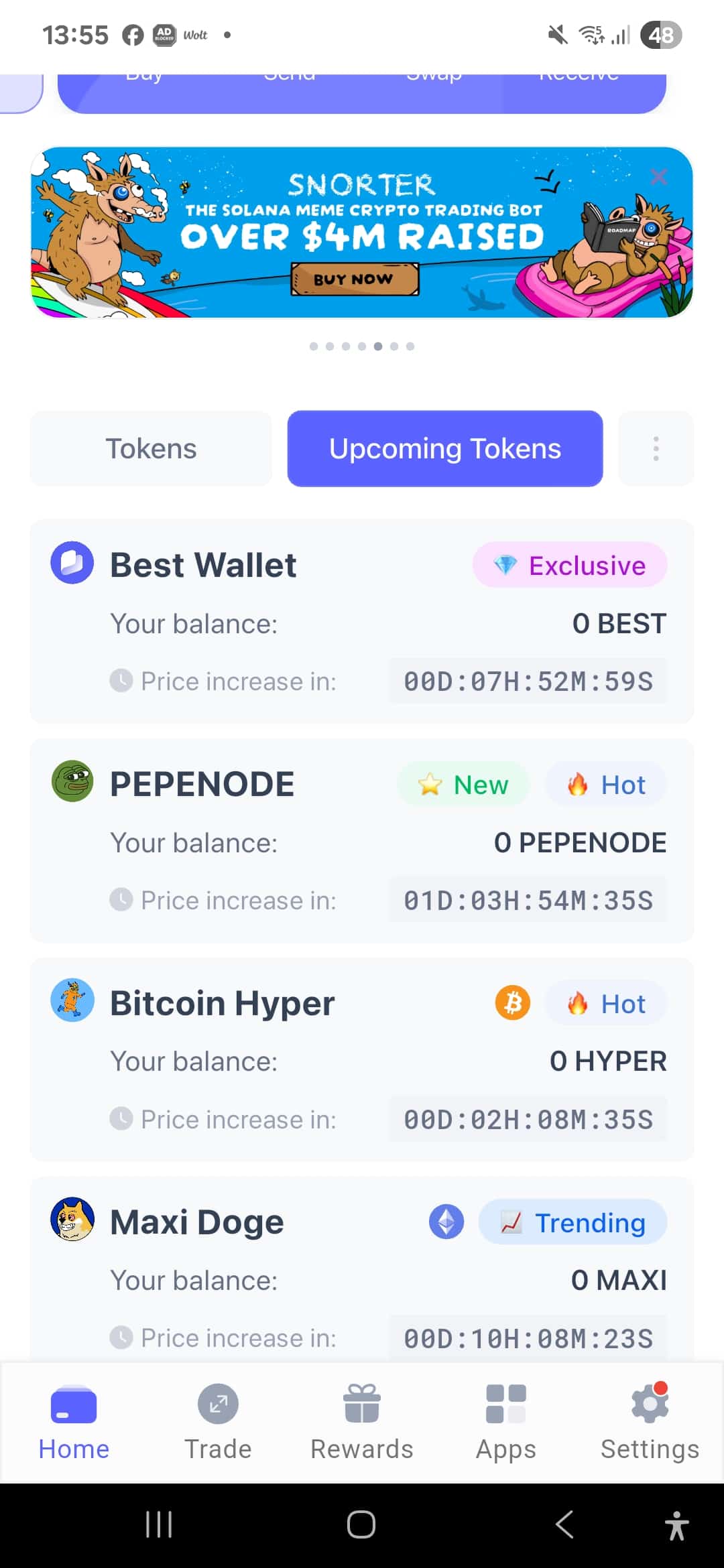Image resolution: width=724 pixels, height=1568 pixels.
Task: Tap the Exclusive badge on Best Wallet
Action: point(570,565)
